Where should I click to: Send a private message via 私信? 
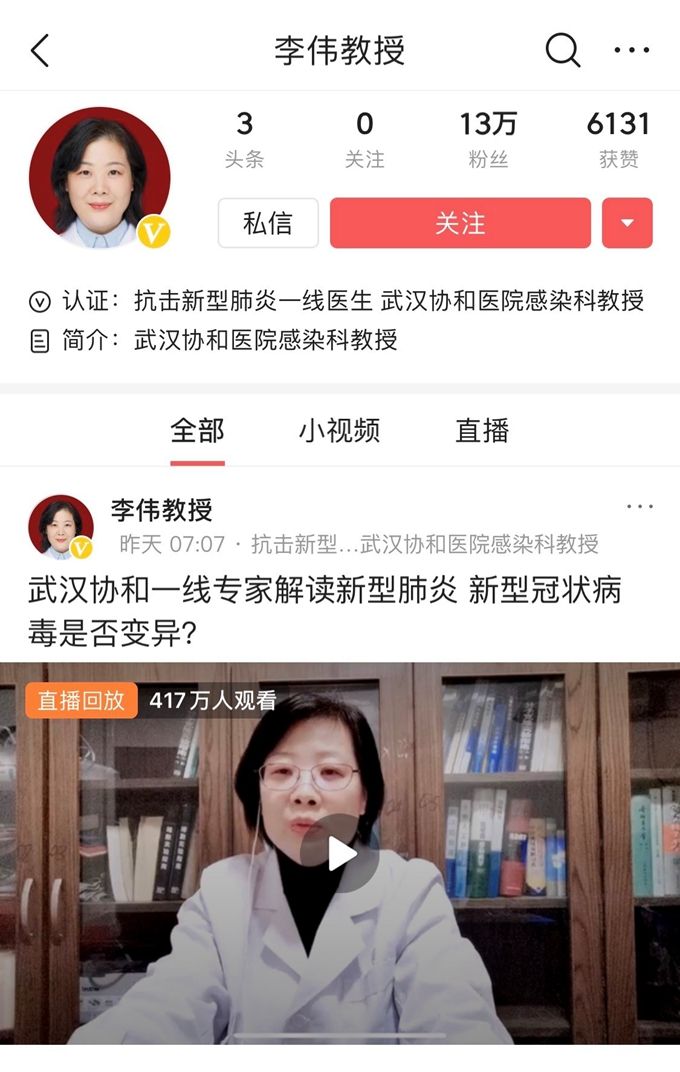click(268, 223)
